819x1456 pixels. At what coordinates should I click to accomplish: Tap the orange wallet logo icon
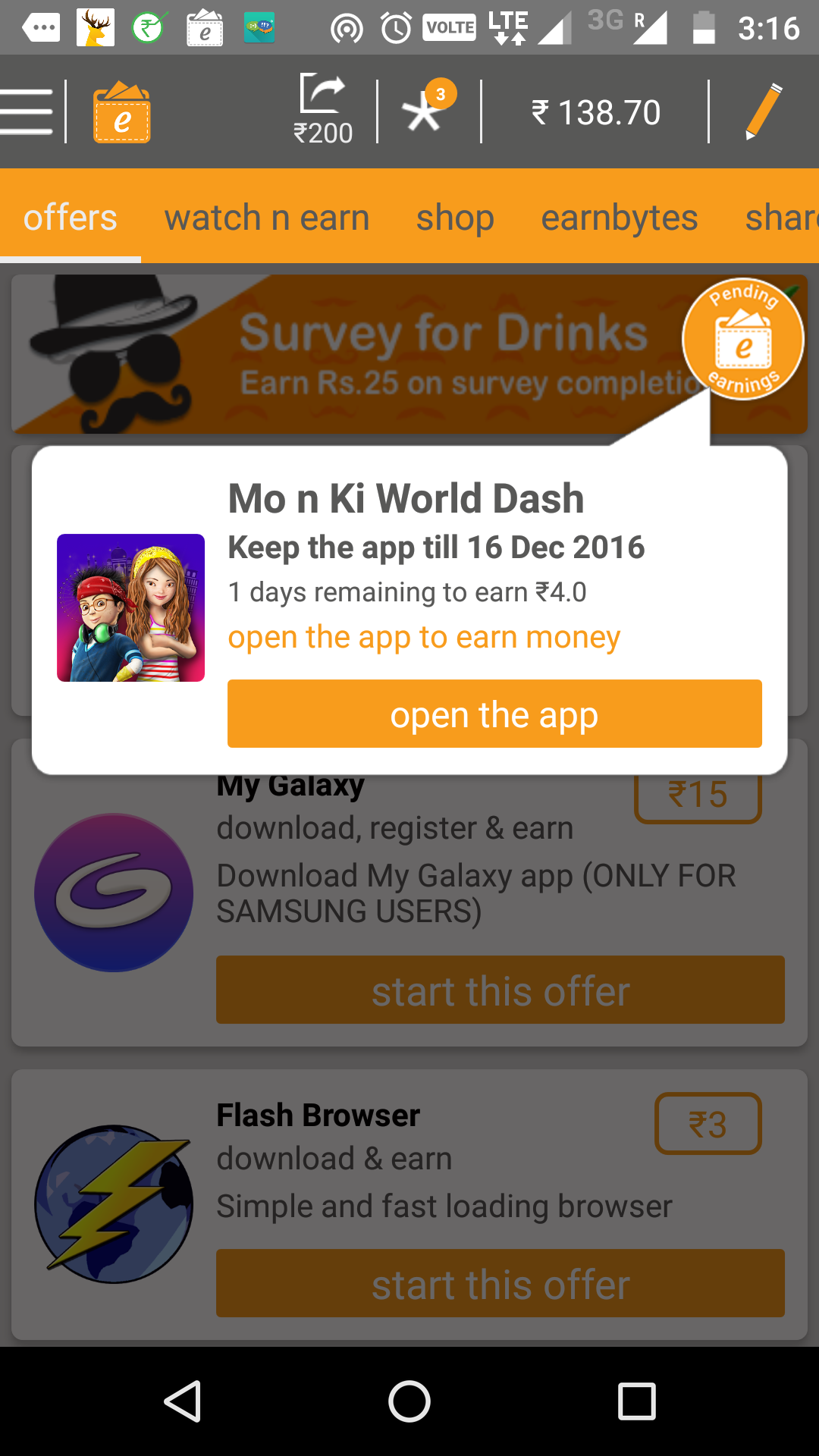click(121, 112)
